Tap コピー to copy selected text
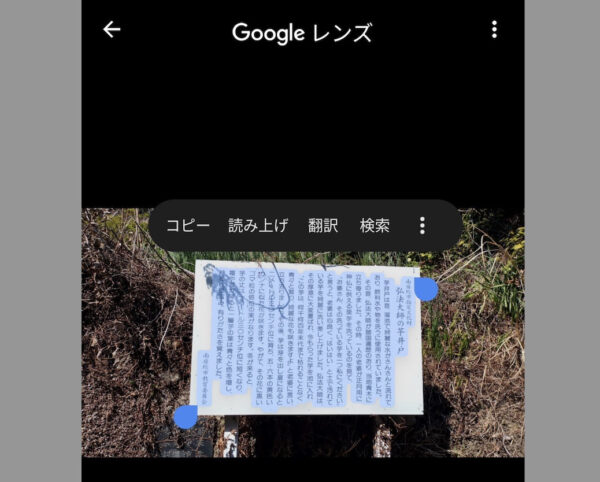This screenshot has height=482, width=600. [188, 225]
